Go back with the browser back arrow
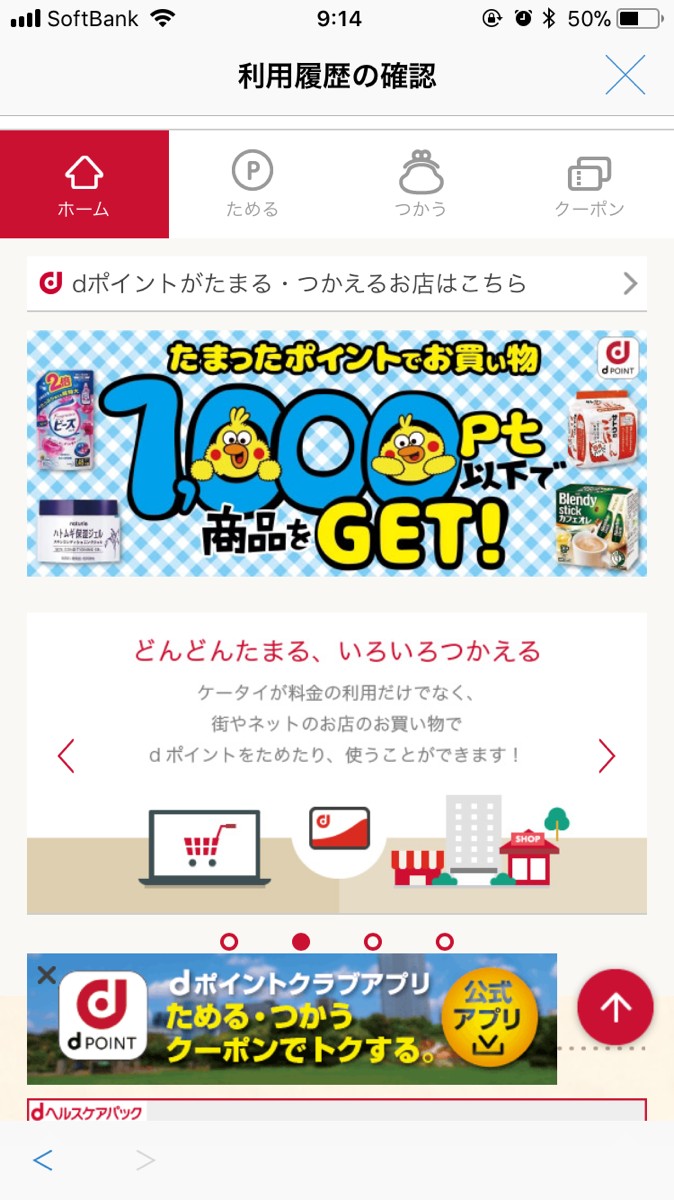This screenshot has height=1200, width=674. click(x=43, y=1160)
